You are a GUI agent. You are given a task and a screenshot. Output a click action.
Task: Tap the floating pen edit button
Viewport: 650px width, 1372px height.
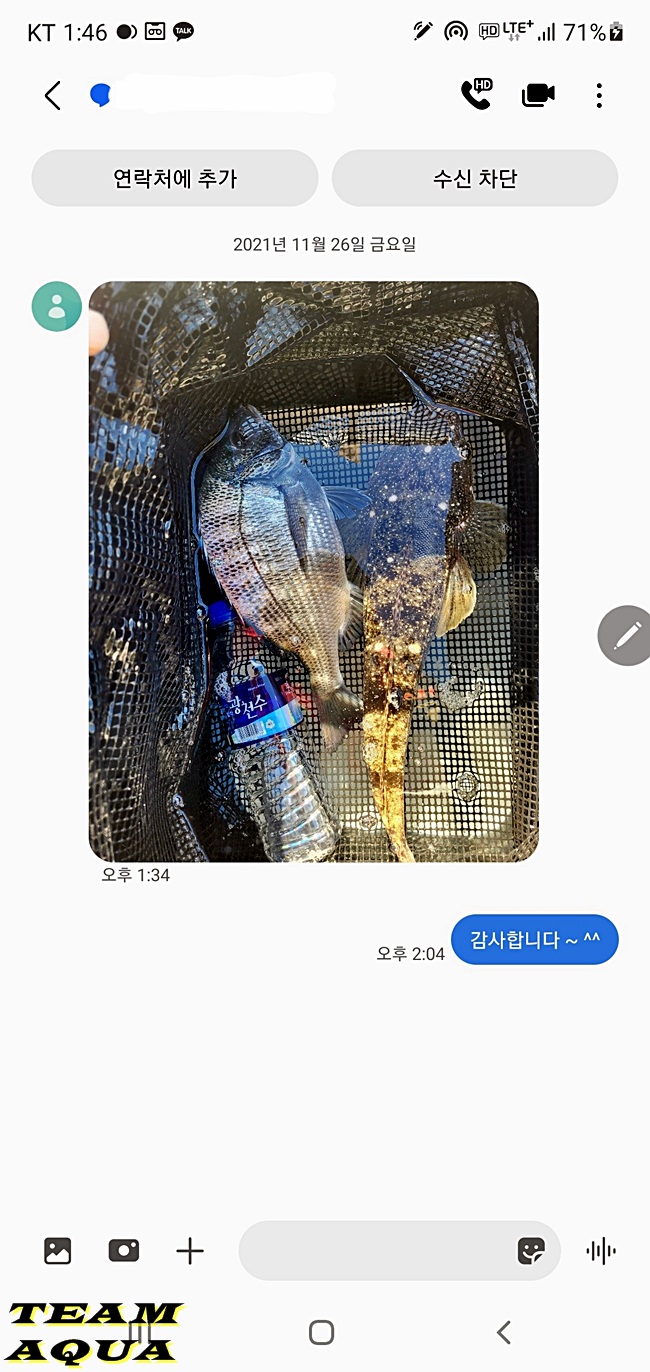(x=626, y=635)
